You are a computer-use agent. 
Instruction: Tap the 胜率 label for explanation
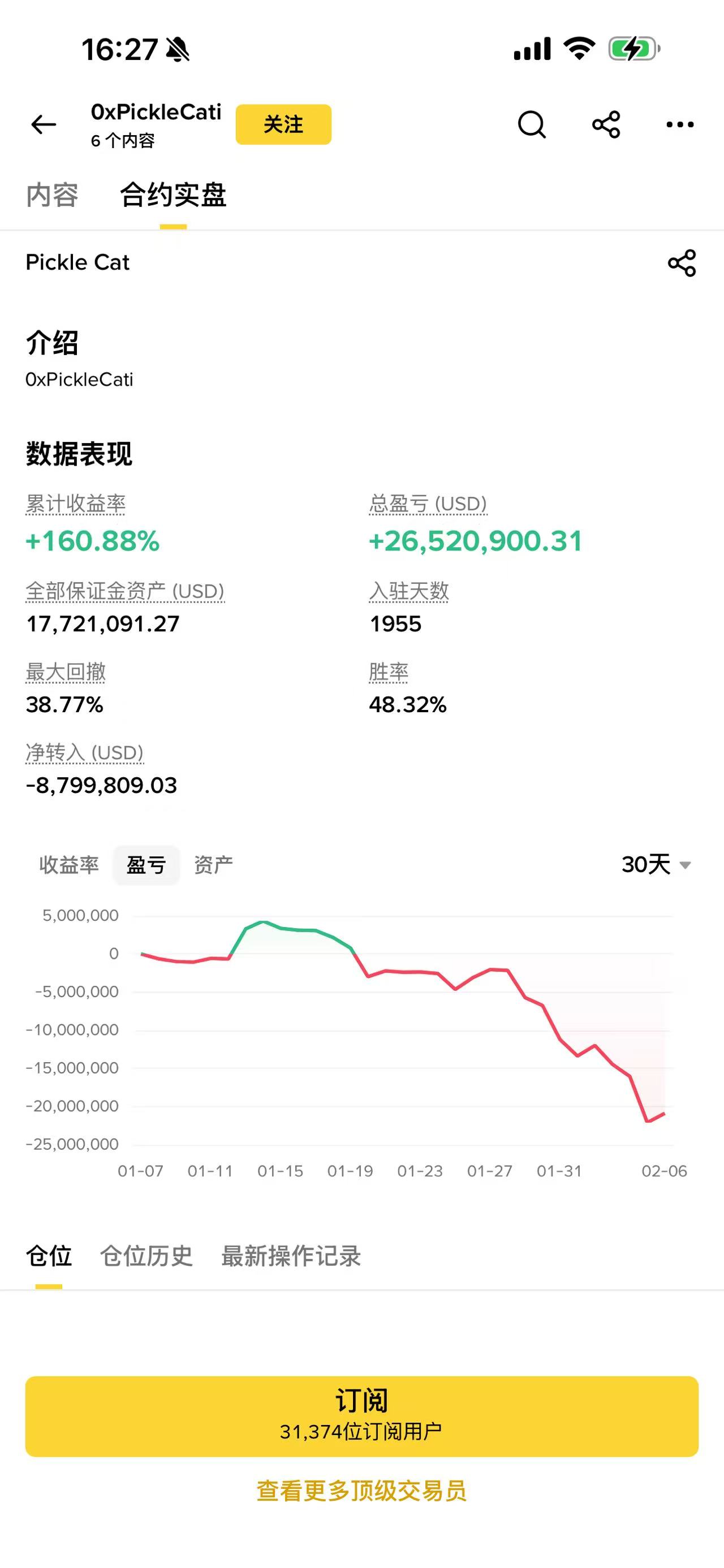[x=389, y=672]
